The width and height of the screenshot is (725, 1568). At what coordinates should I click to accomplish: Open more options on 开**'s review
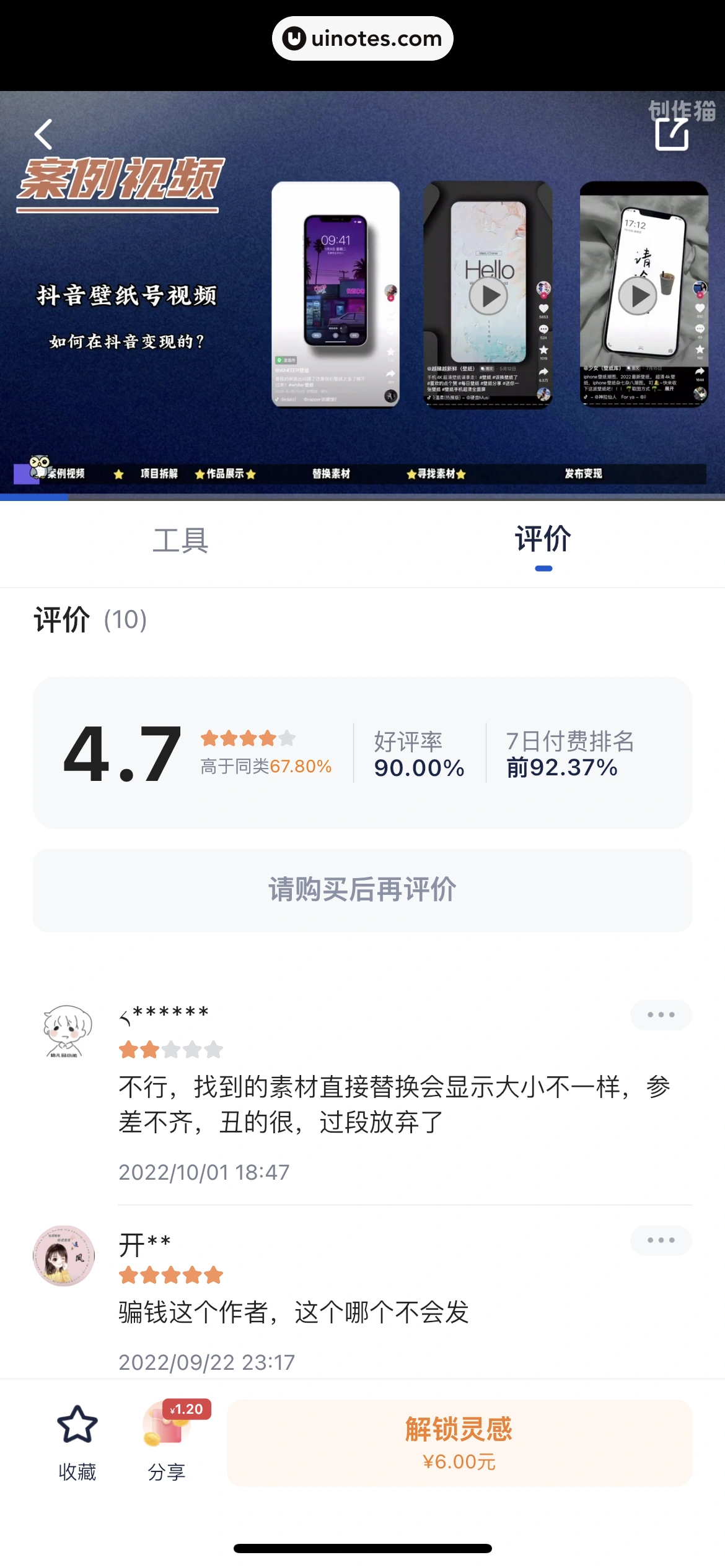[661, 1240]
